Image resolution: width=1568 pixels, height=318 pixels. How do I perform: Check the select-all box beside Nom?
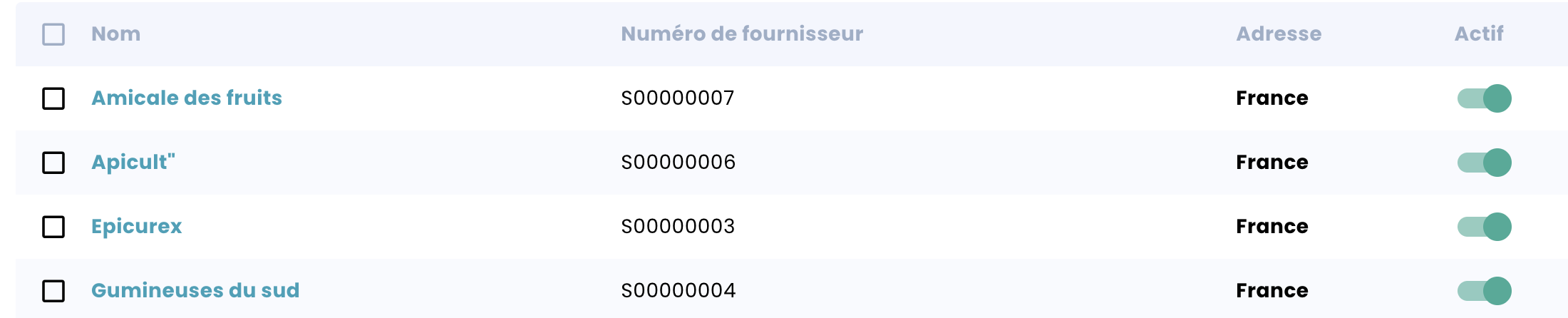click(x=53, y=34)
